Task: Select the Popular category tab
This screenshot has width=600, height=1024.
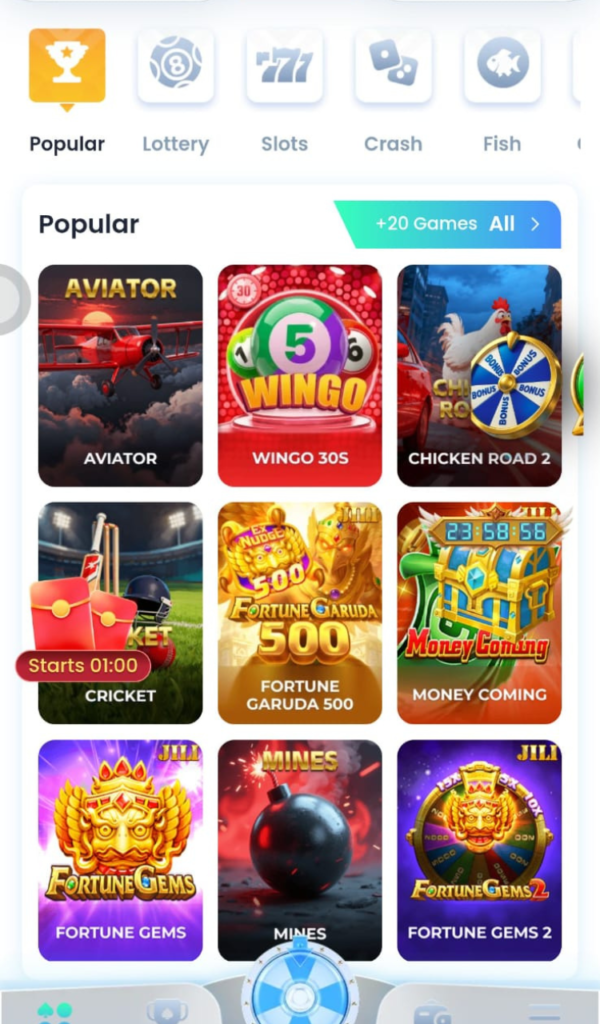Action: click(x=67, y=91)
